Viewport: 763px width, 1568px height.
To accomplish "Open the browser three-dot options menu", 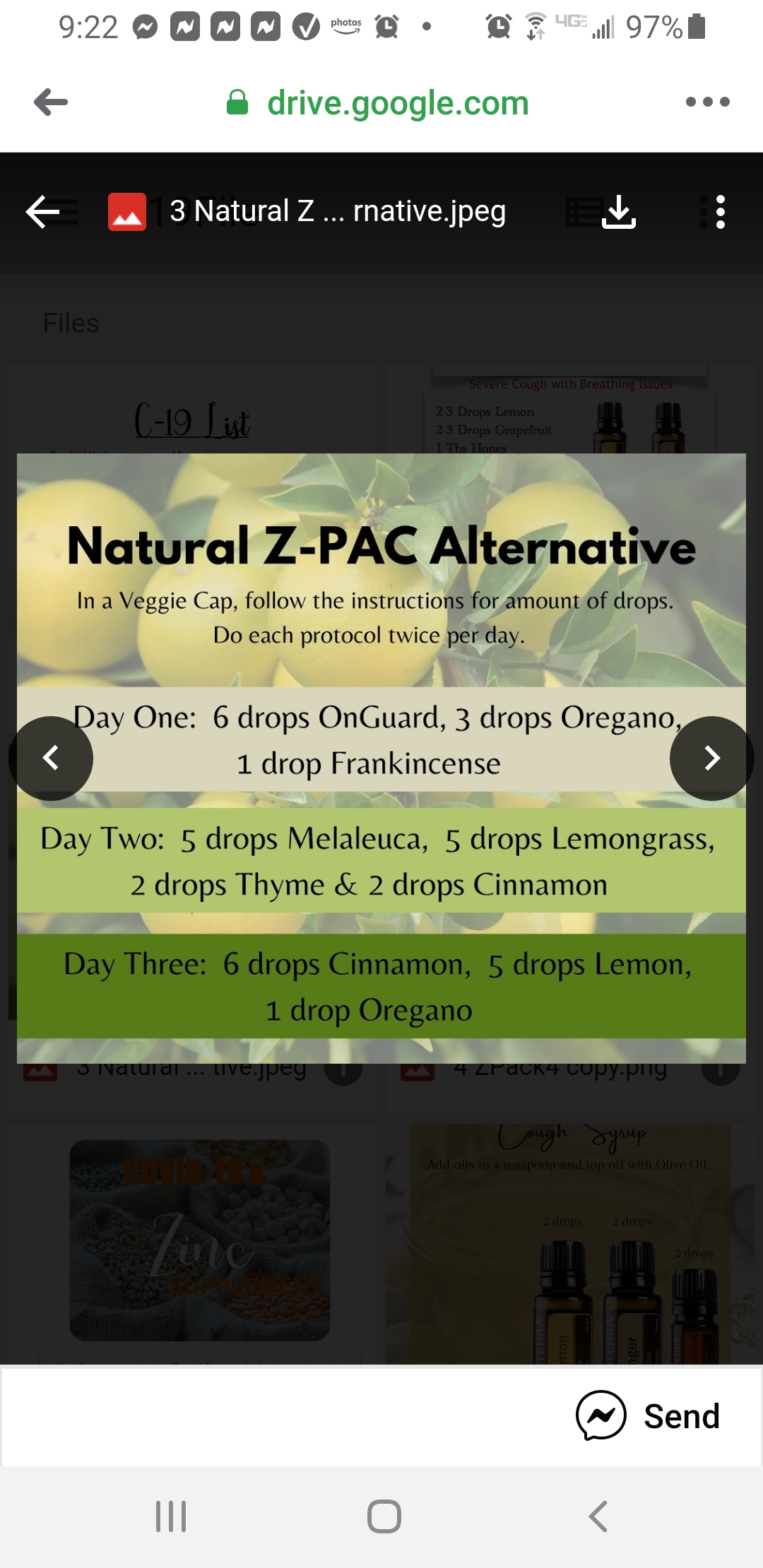I will (707, 102).
